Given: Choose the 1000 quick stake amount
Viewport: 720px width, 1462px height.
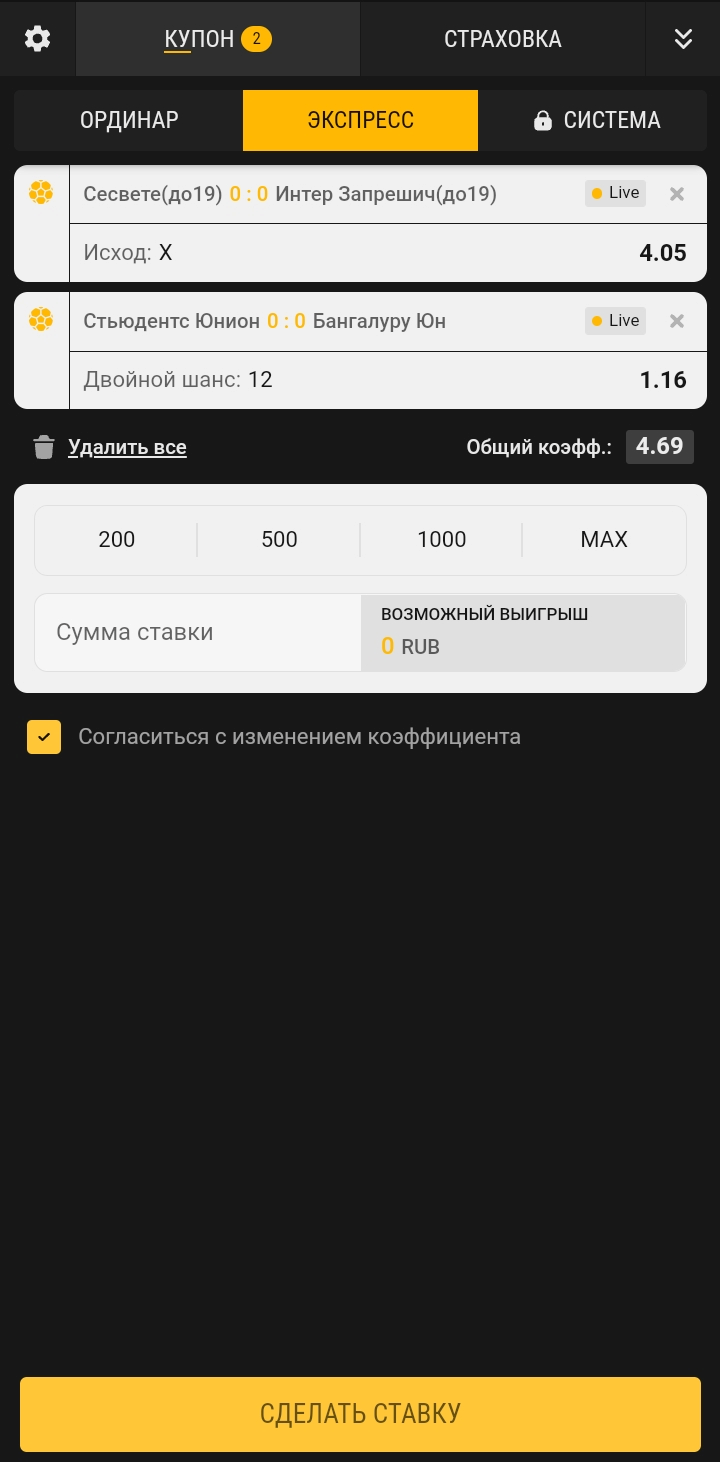Looking at the screenshot, I should click(442, 540).
